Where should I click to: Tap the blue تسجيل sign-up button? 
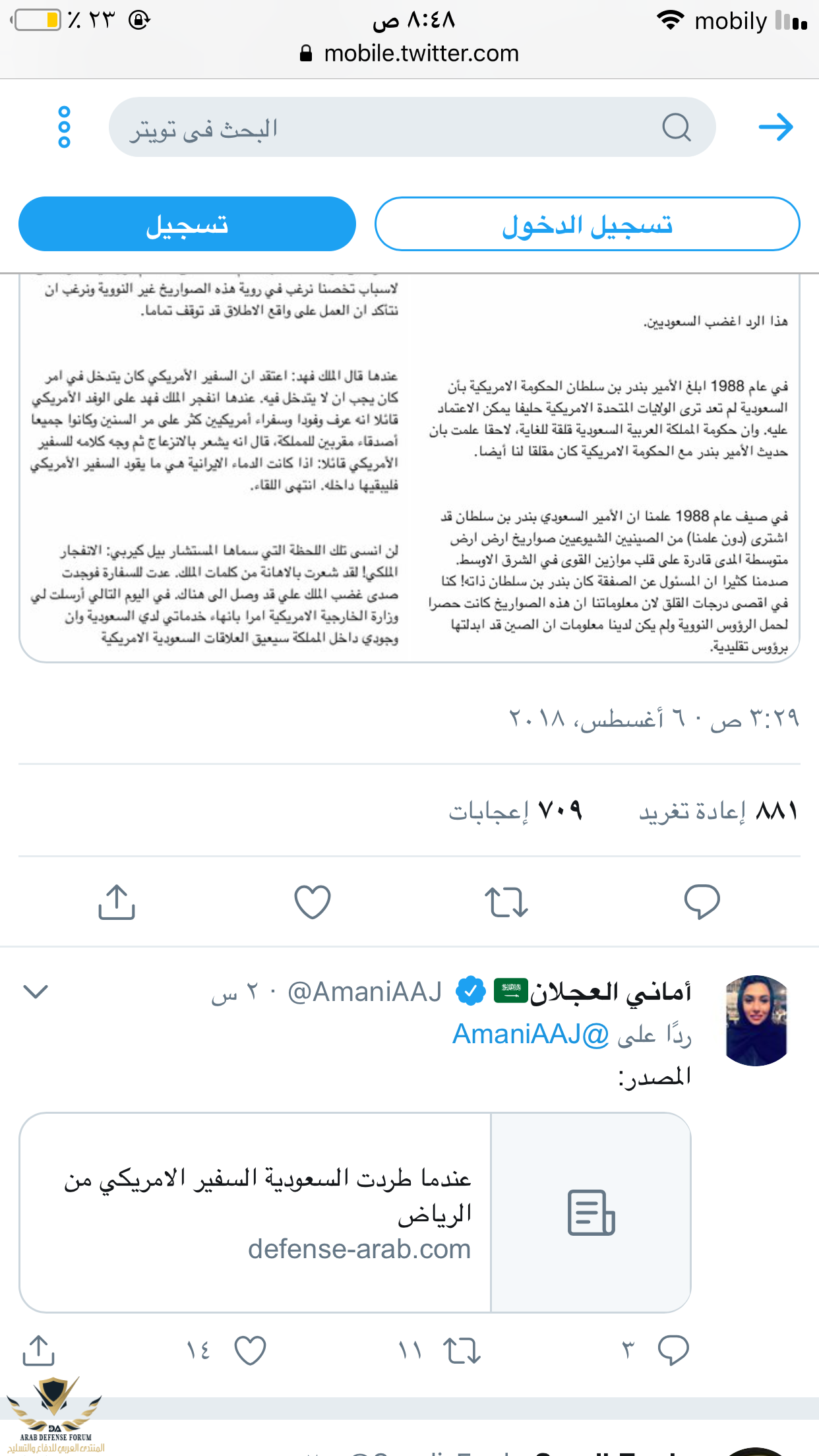[x=187, y=224]
